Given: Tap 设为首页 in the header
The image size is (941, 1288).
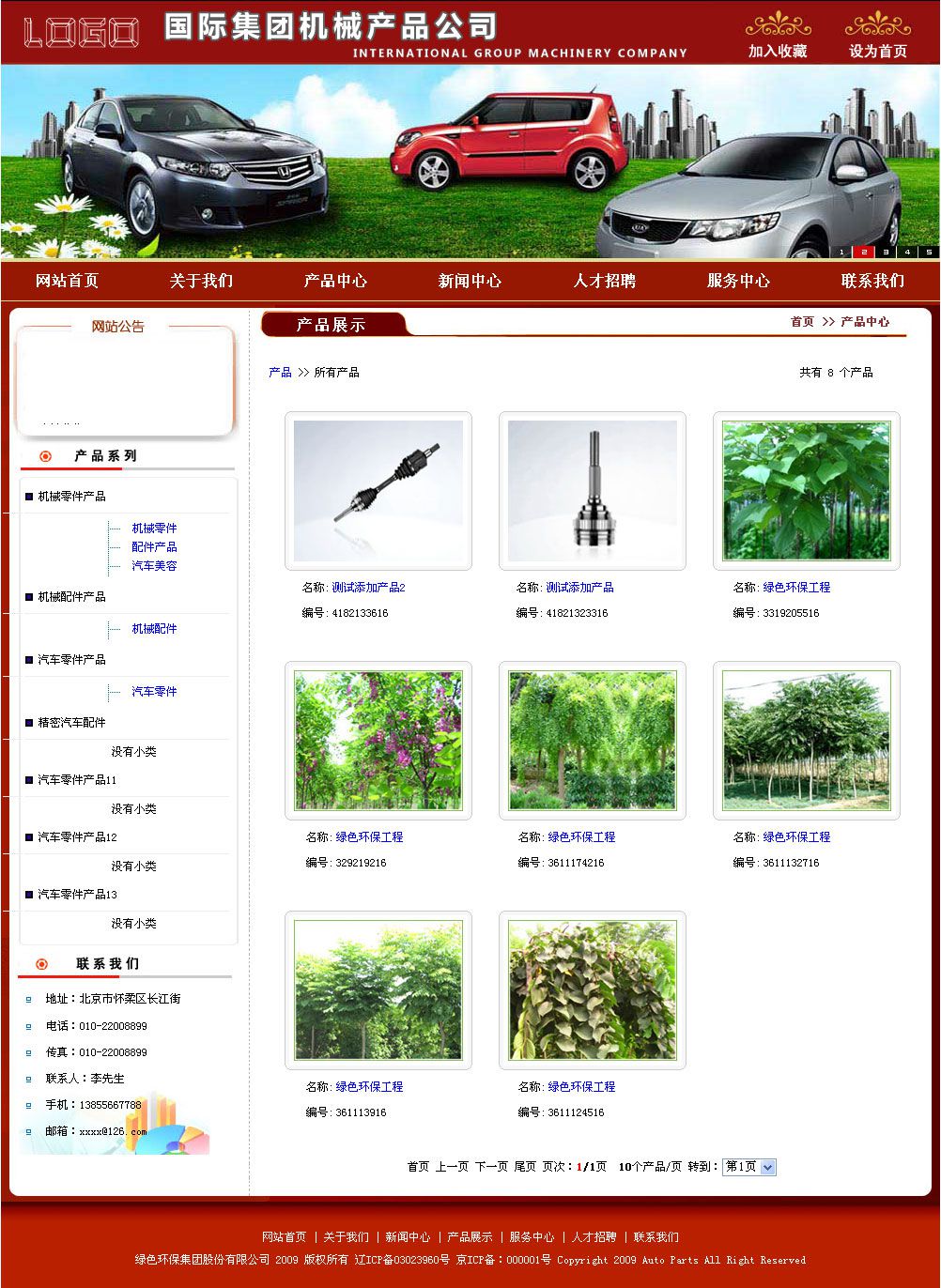Looking at the screenshot, I should coord(878,51).
